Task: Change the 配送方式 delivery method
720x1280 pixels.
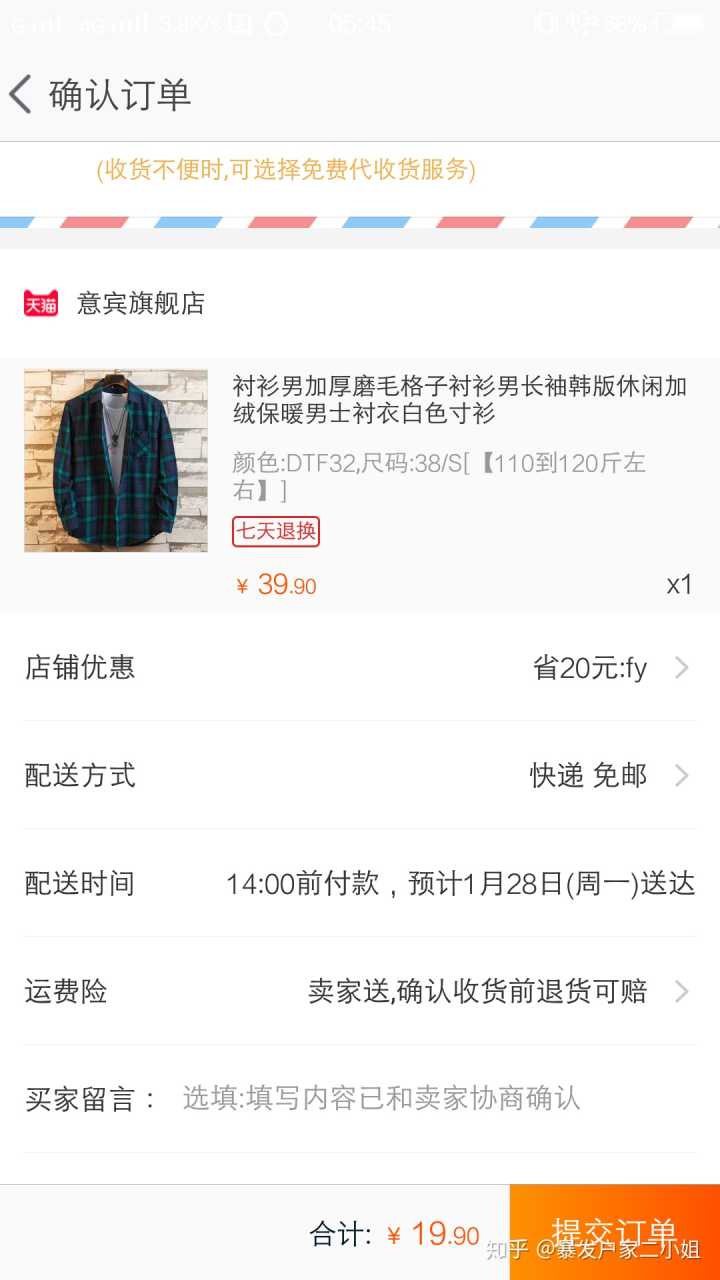Action: [360, 776]
